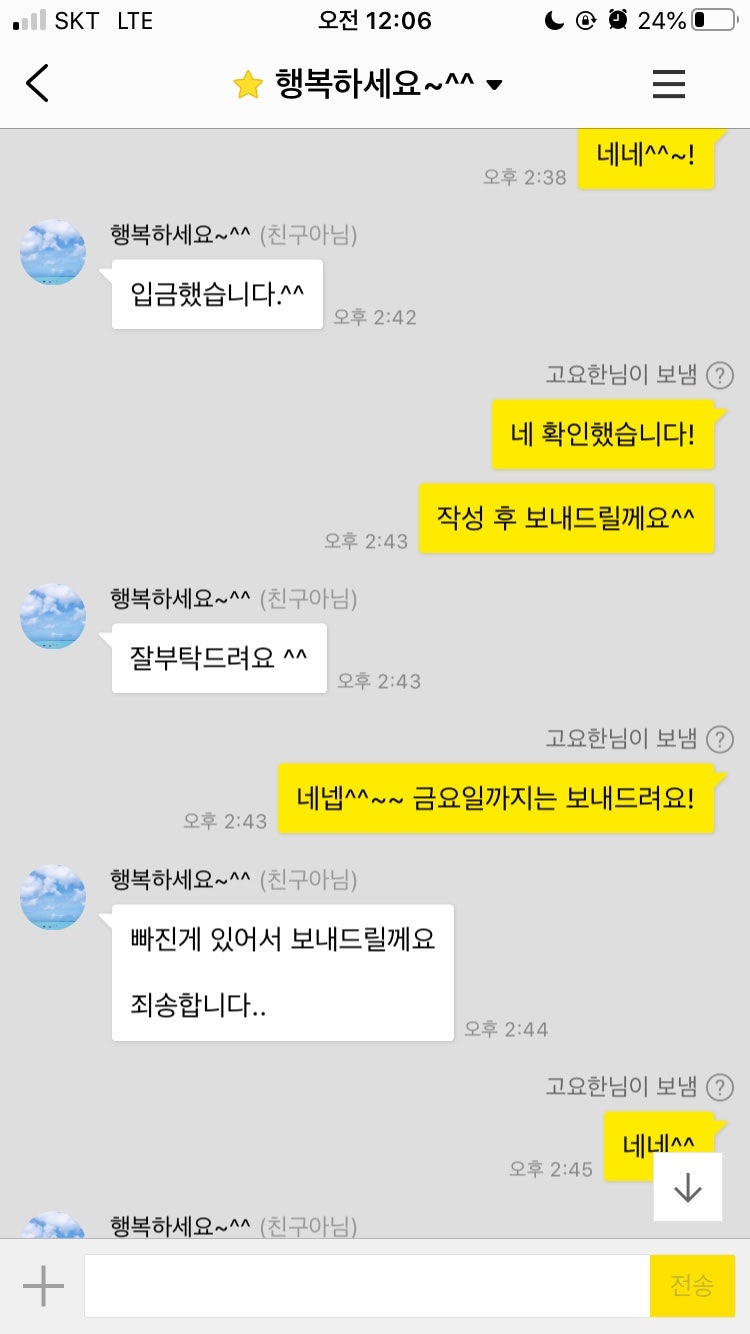Go back from the chat room
750x1334 pixels.
click(38, 84)
